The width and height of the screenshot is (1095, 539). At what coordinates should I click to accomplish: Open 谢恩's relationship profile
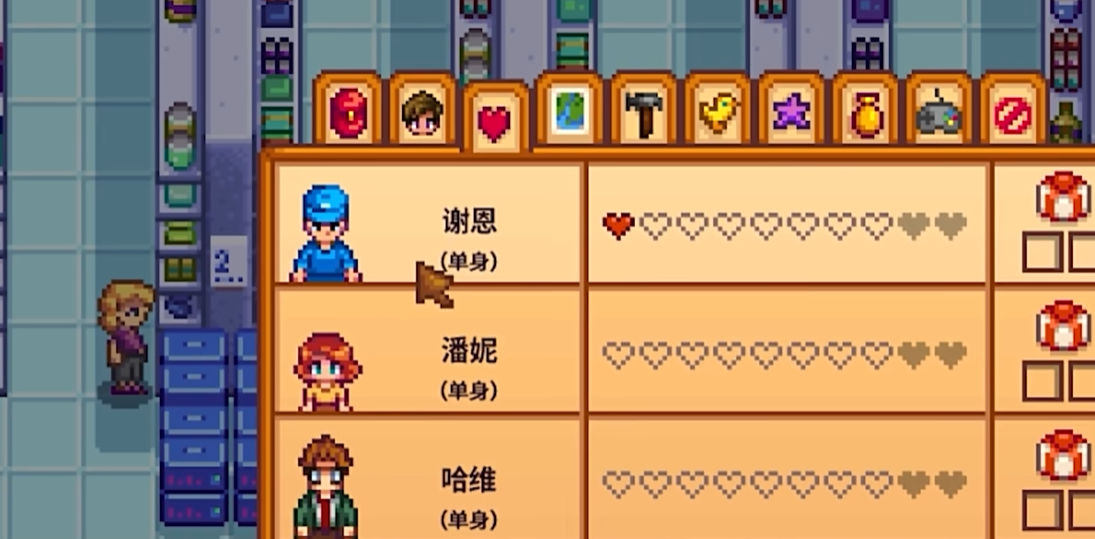pos(430,224)
